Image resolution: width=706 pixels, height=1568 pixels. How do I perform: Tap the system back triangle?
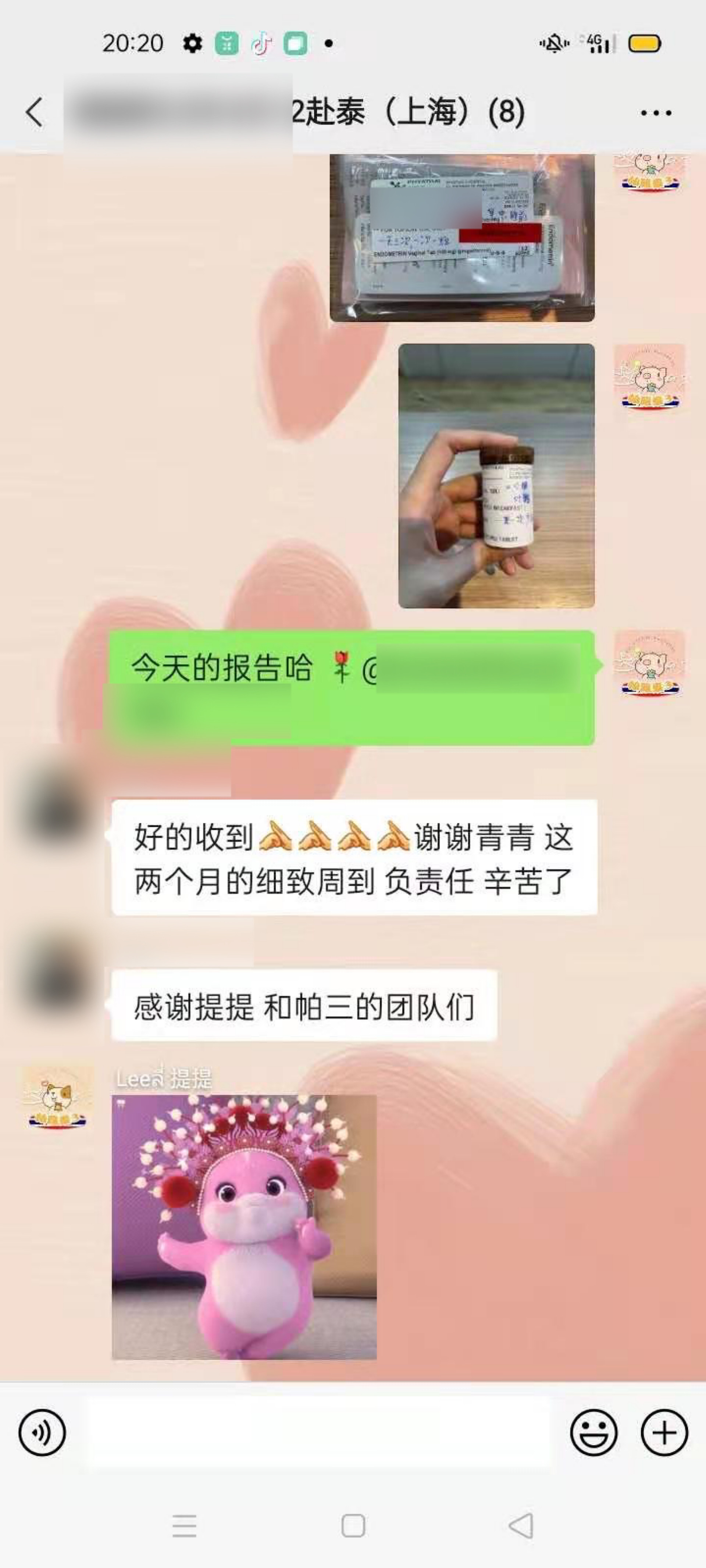click(521, 1525)
